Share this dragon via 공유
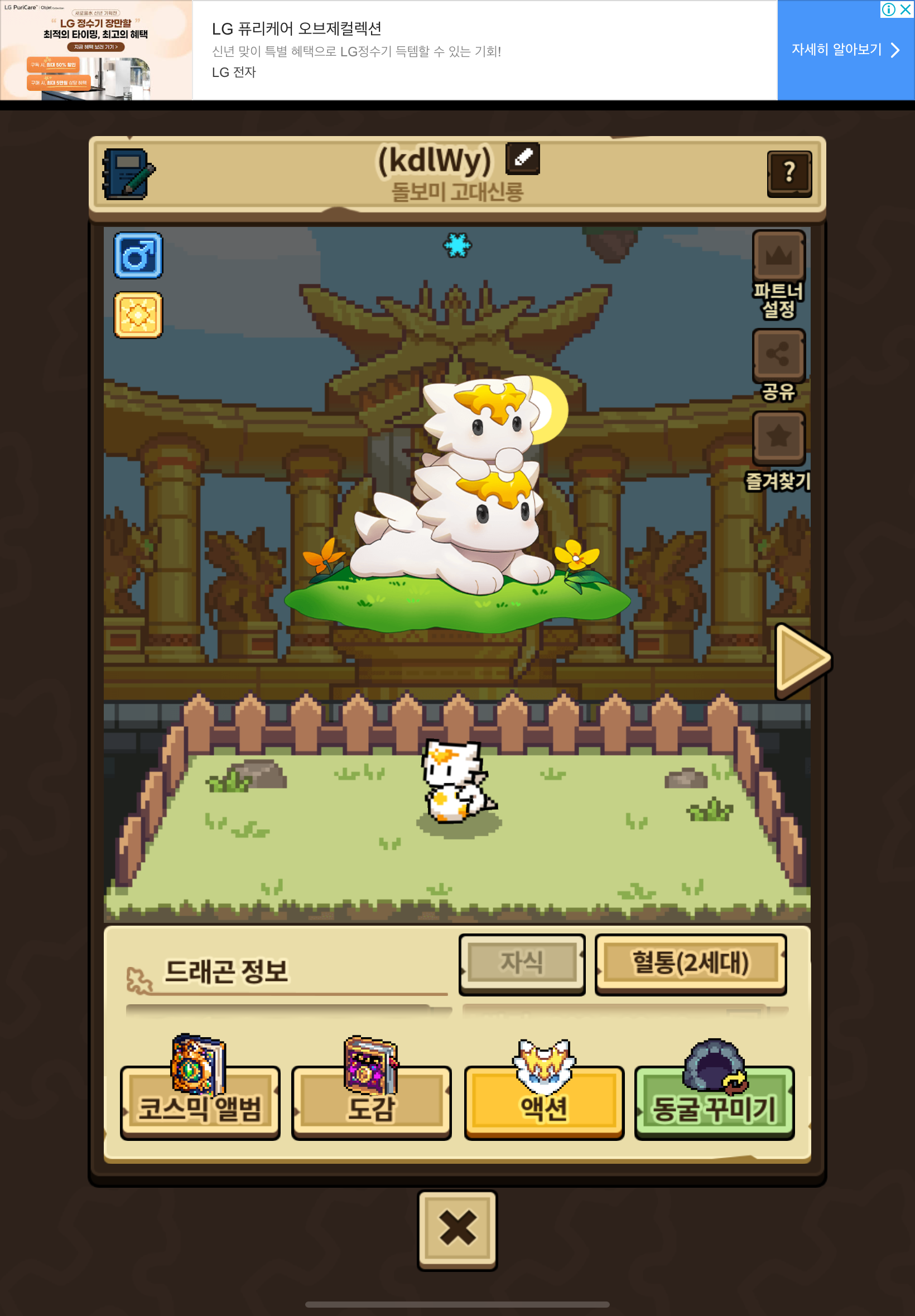This screenshot has height=1316, width=915. coord(778,355)
